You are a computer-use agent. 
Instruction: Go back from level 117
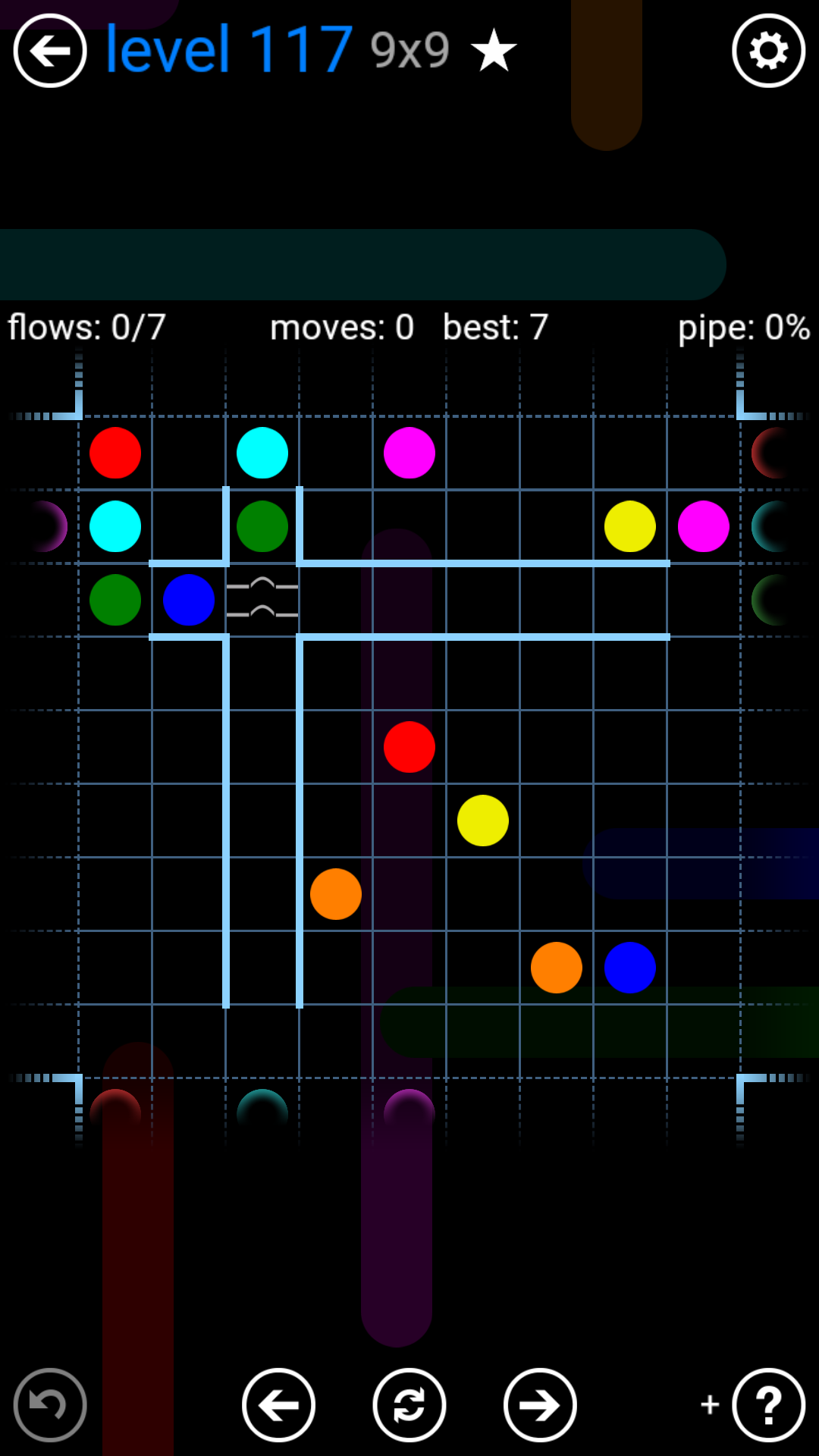(x=50, y=51)
